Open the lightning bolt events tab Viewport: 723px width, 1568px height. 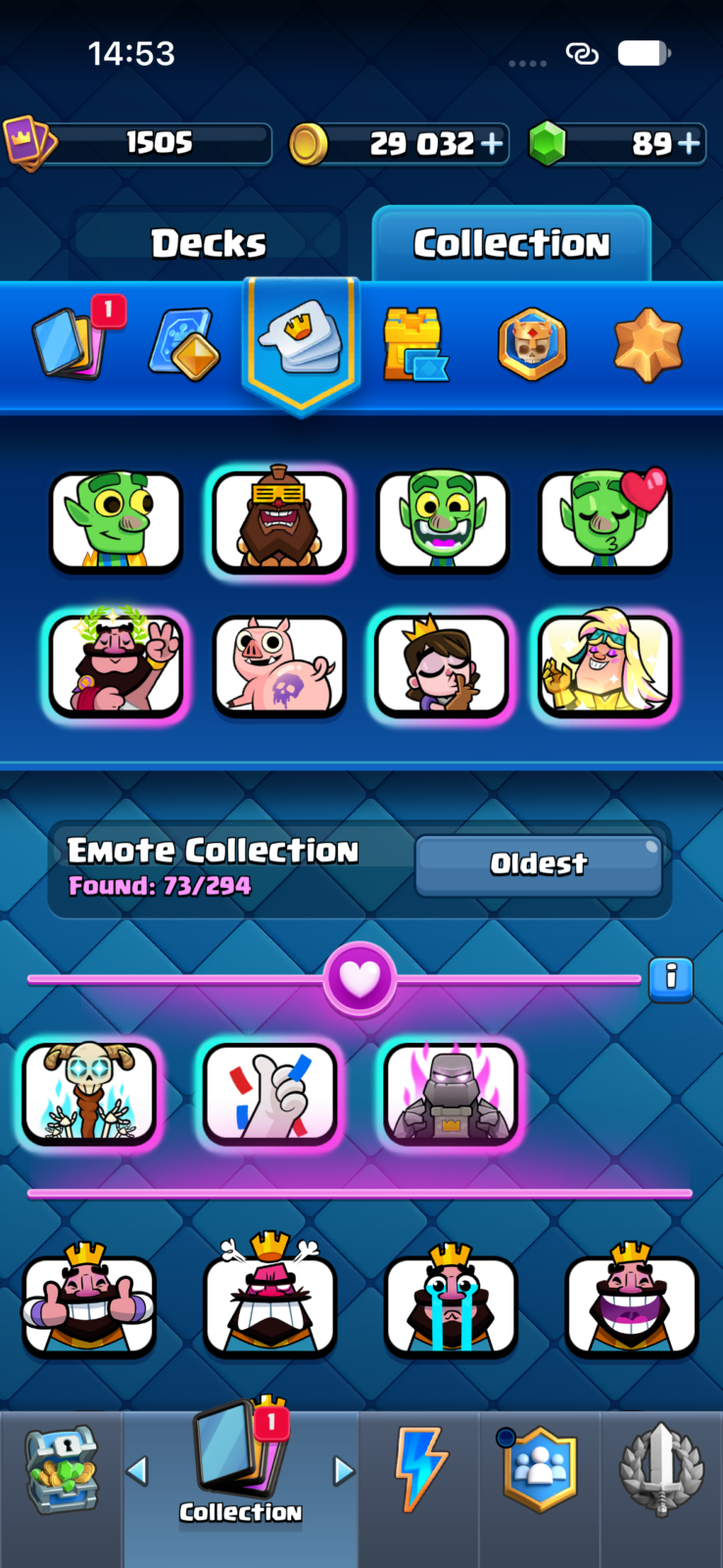[420, 1470]
